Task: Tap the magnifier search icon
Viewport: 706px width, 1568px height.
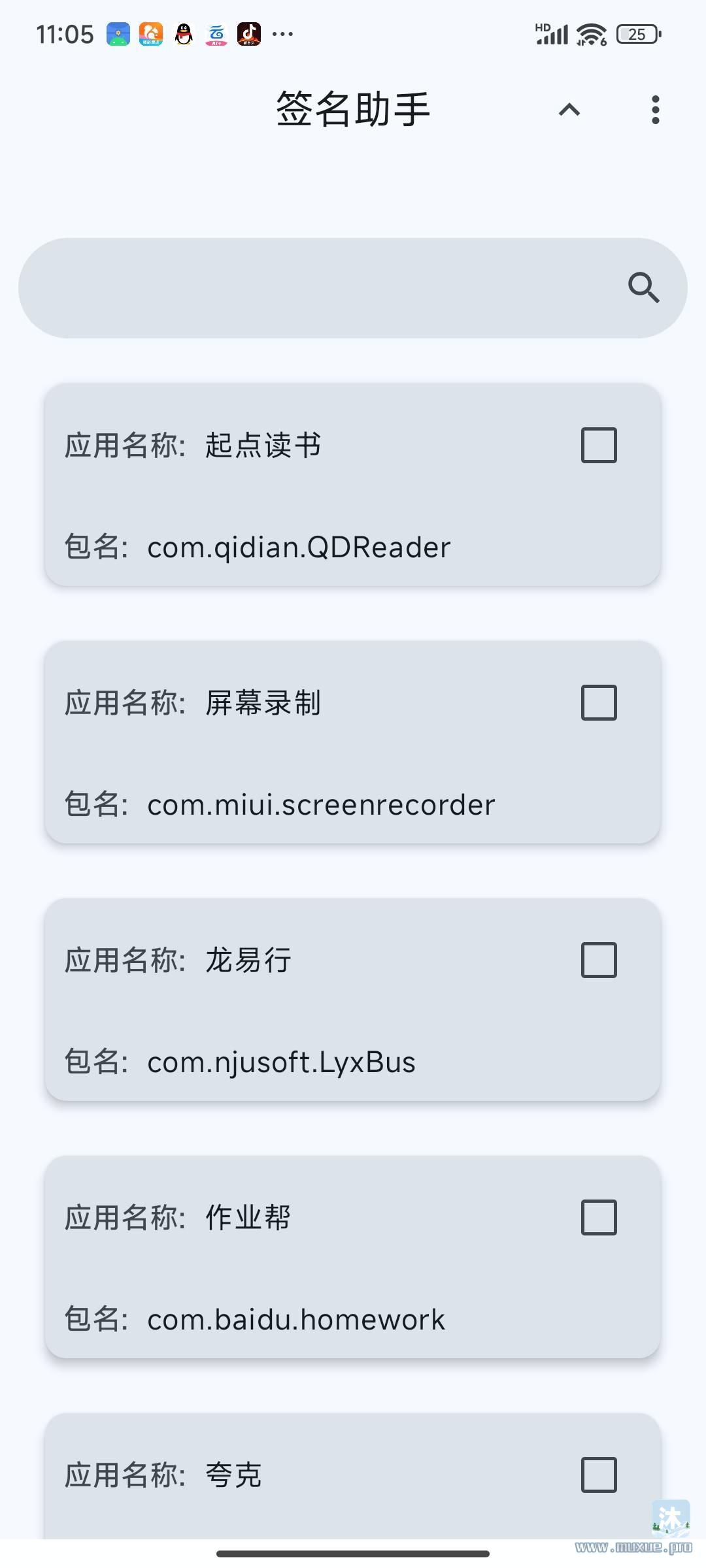Action: pos(644,288)
